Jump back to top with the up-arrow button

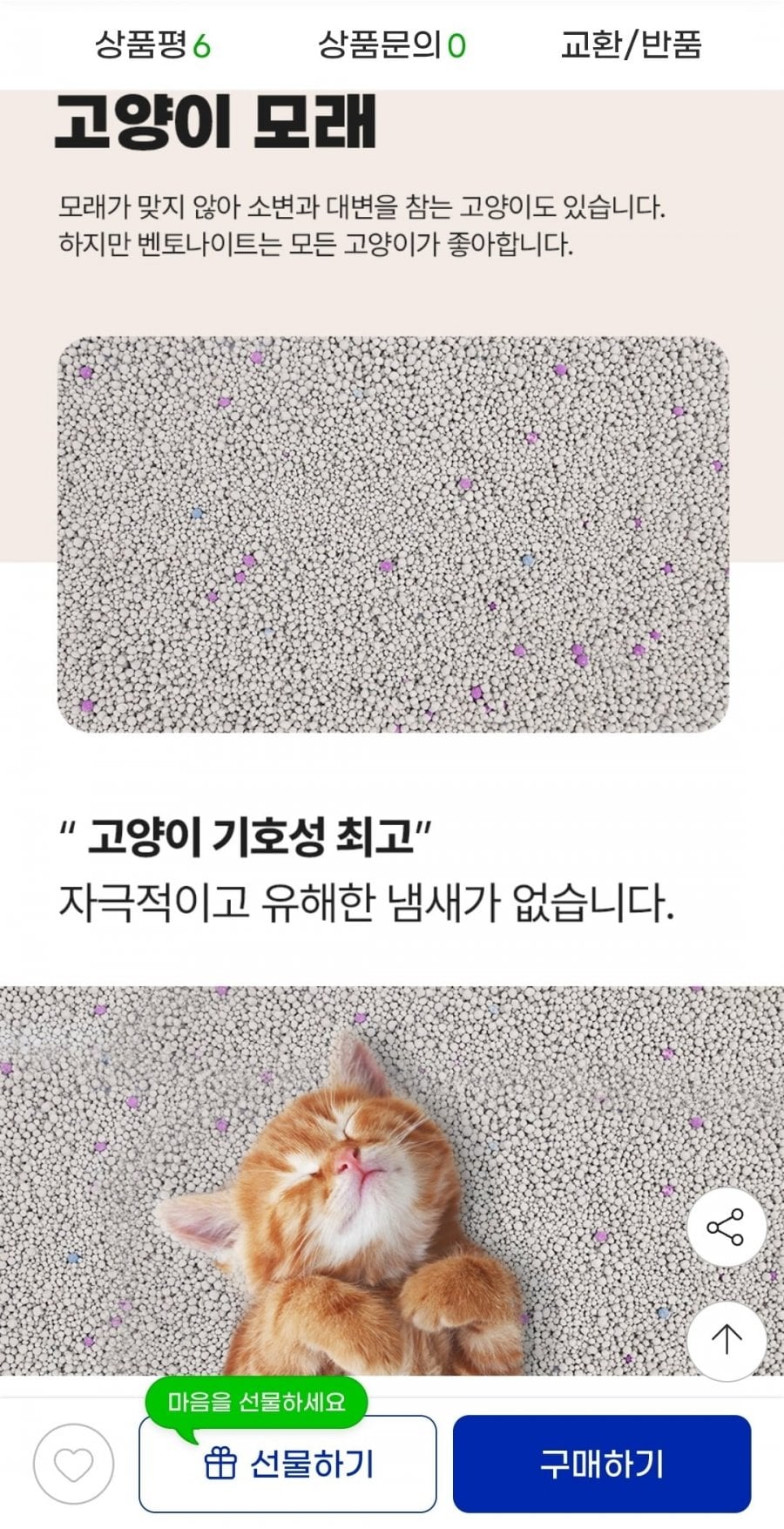tap(726, 1339)
